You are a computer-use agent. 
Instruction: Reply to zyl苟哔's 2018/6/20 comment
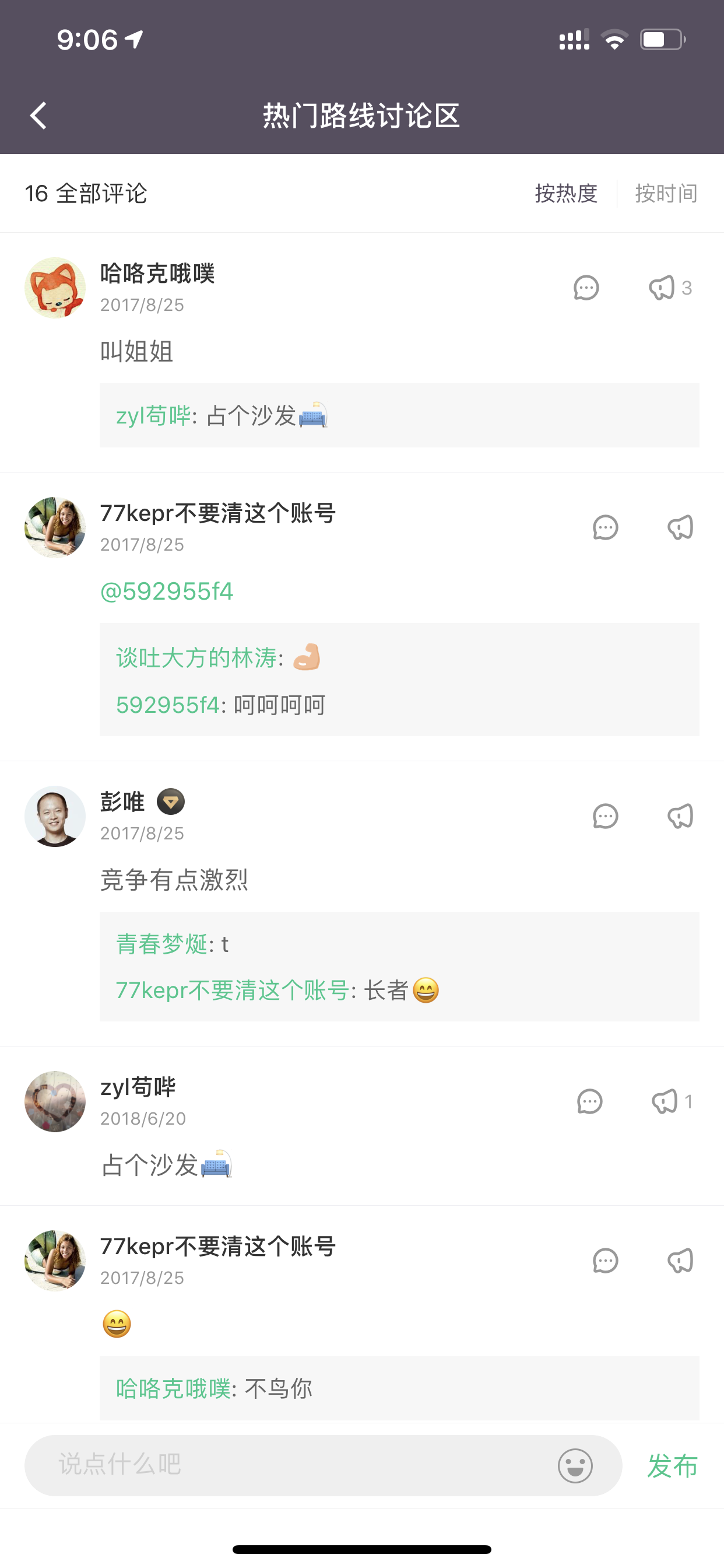589,1102
